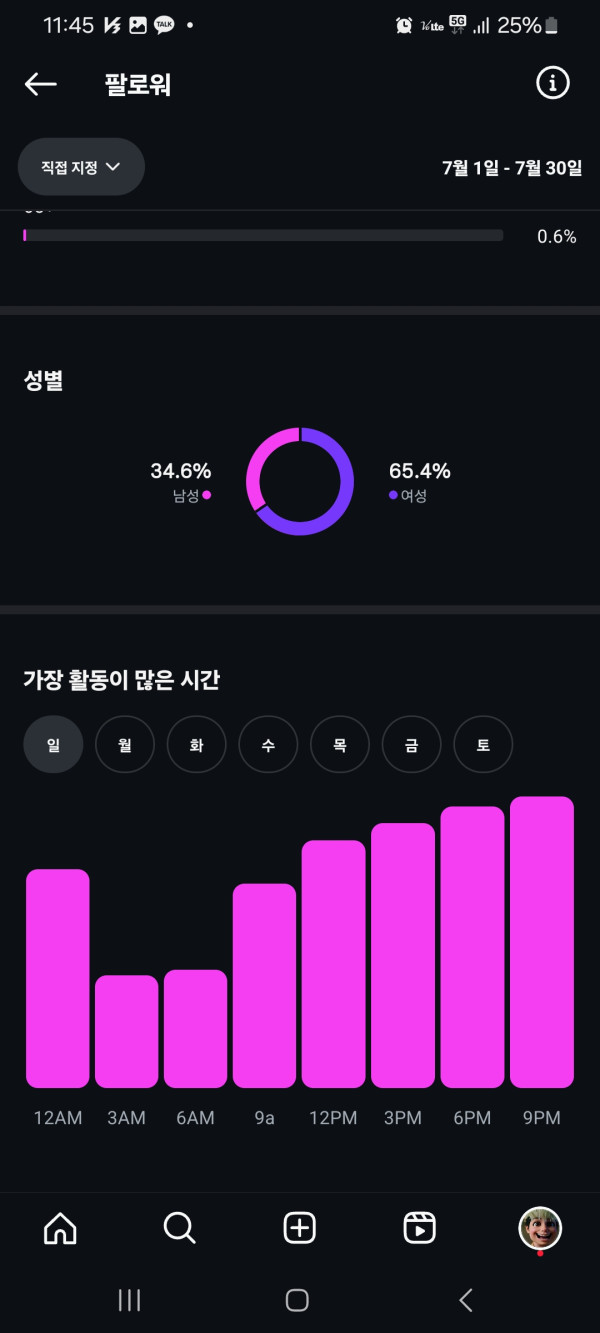
Task: Expand the 직접 지정 date range dropdown
Action: [81, 167]
